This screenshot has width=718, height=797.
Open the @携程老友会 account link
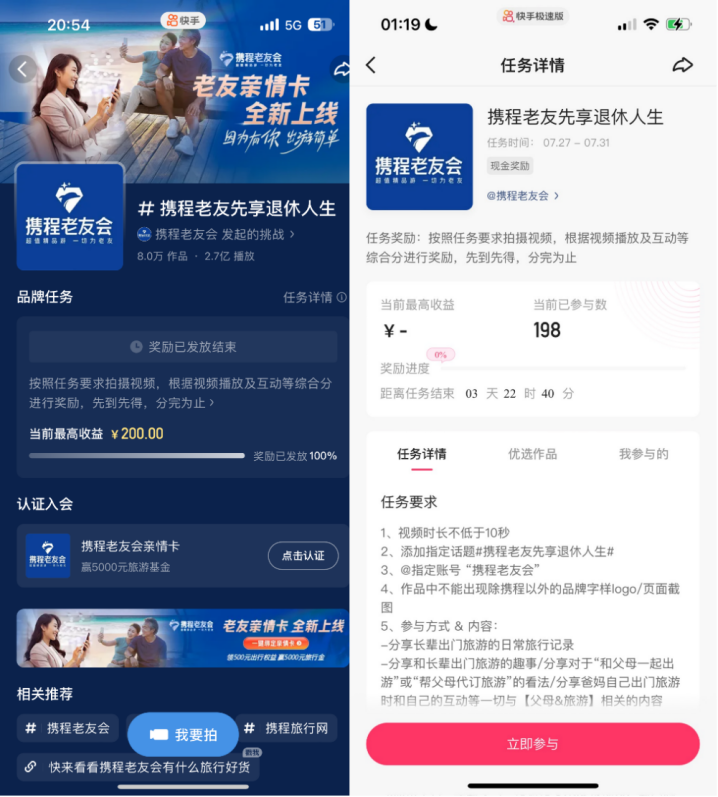pos(523,196)
